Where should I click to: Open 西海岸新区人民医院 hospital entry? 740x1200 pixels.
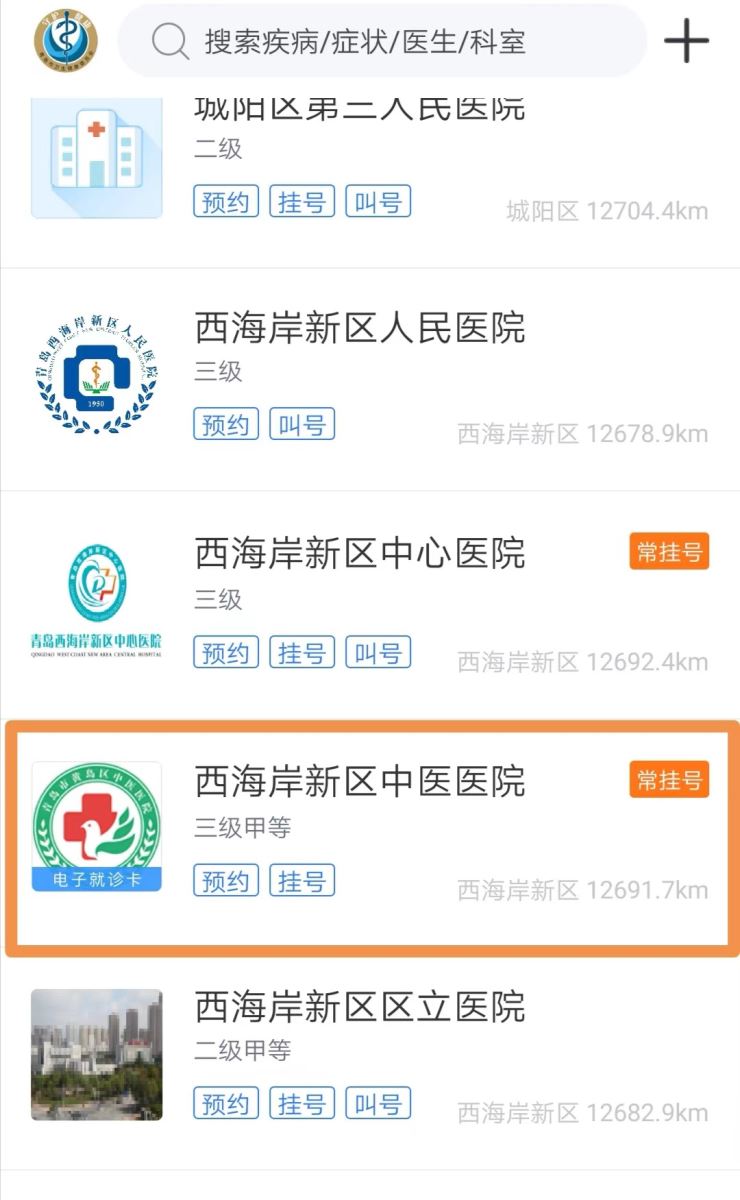pos(360,328)
